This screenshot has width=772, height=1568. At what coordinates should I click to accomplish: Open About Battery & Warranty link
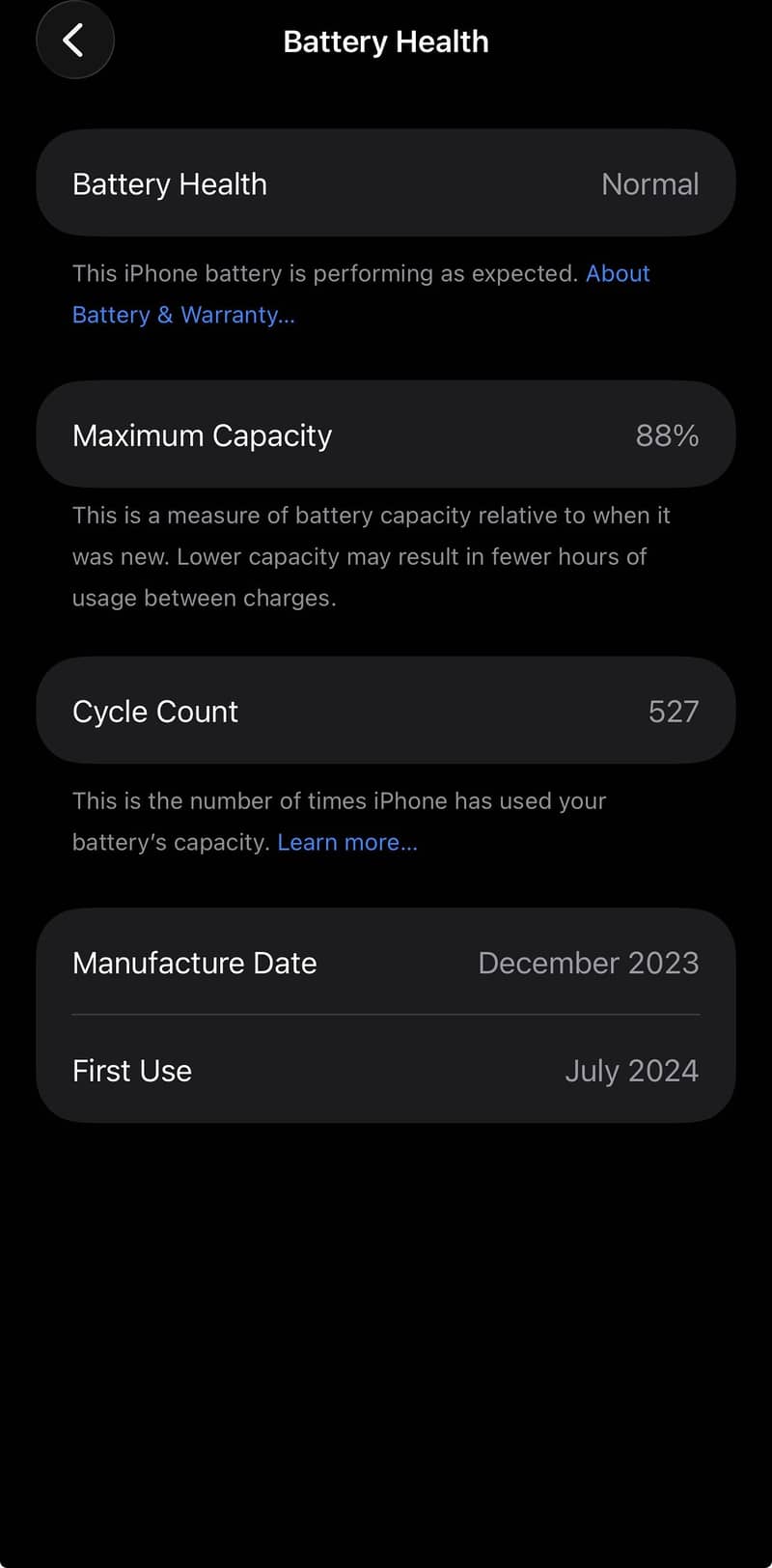(183, 315)
